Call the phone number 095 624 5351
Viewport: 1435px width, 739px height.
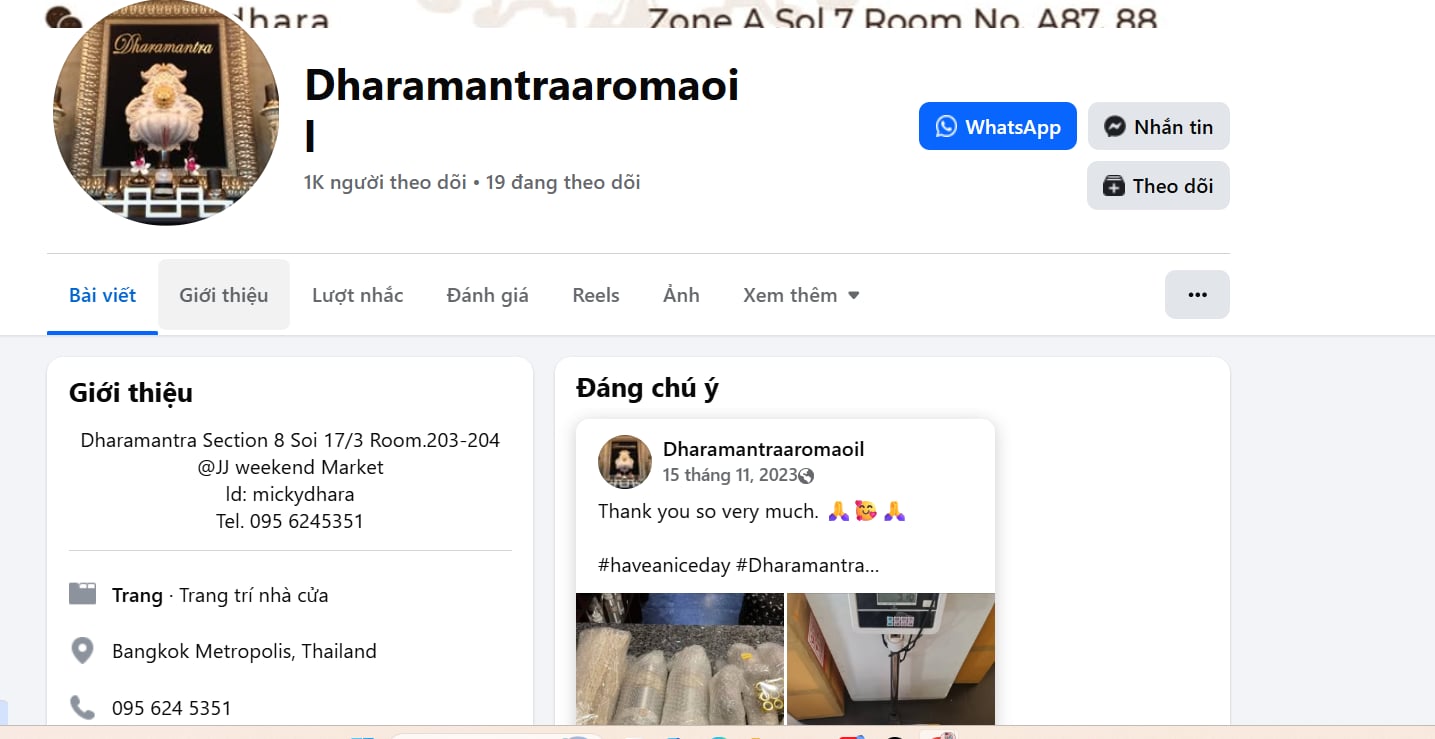point(171,708)
